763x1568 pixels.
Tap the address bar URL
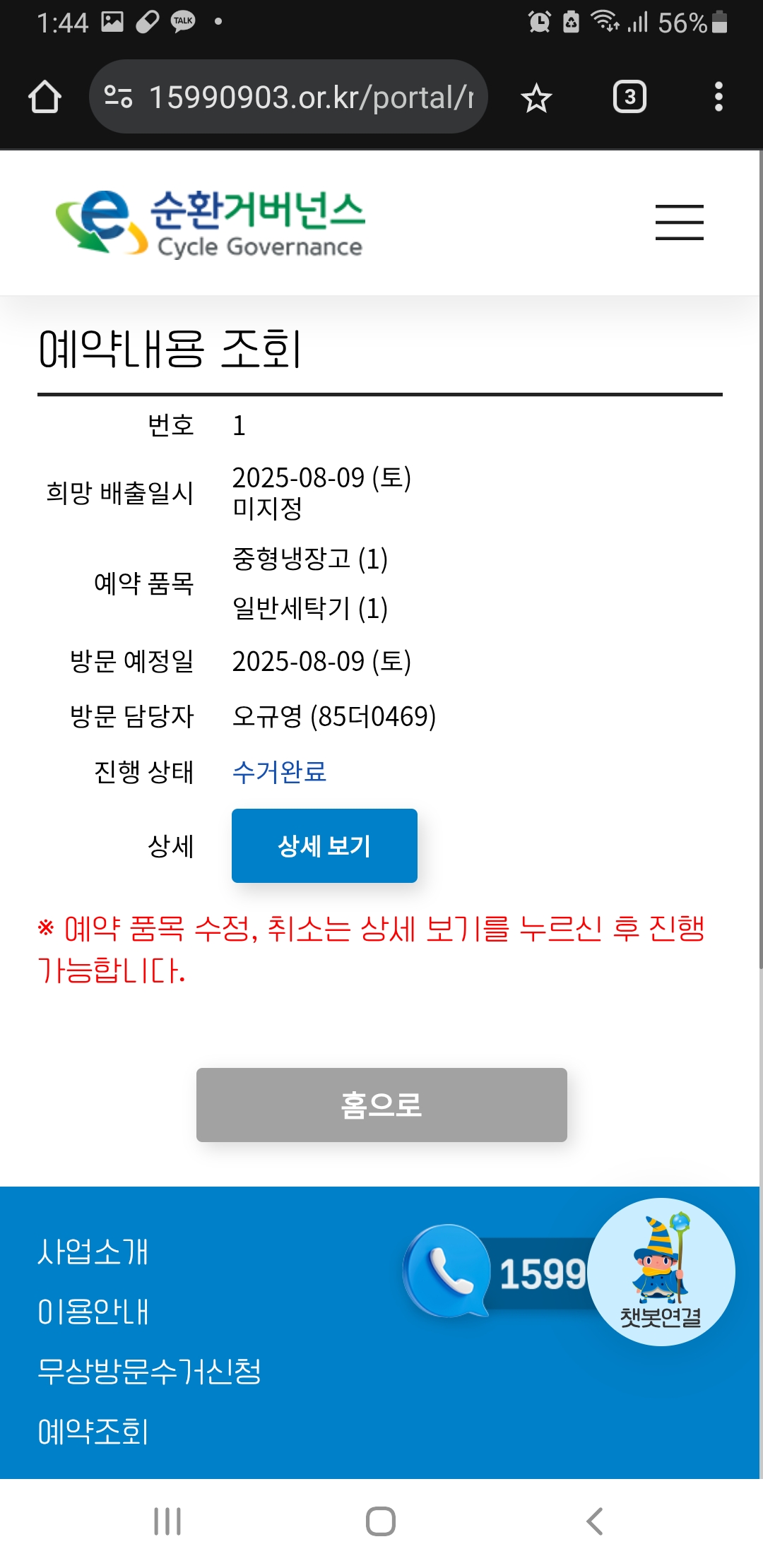[309, 97]
